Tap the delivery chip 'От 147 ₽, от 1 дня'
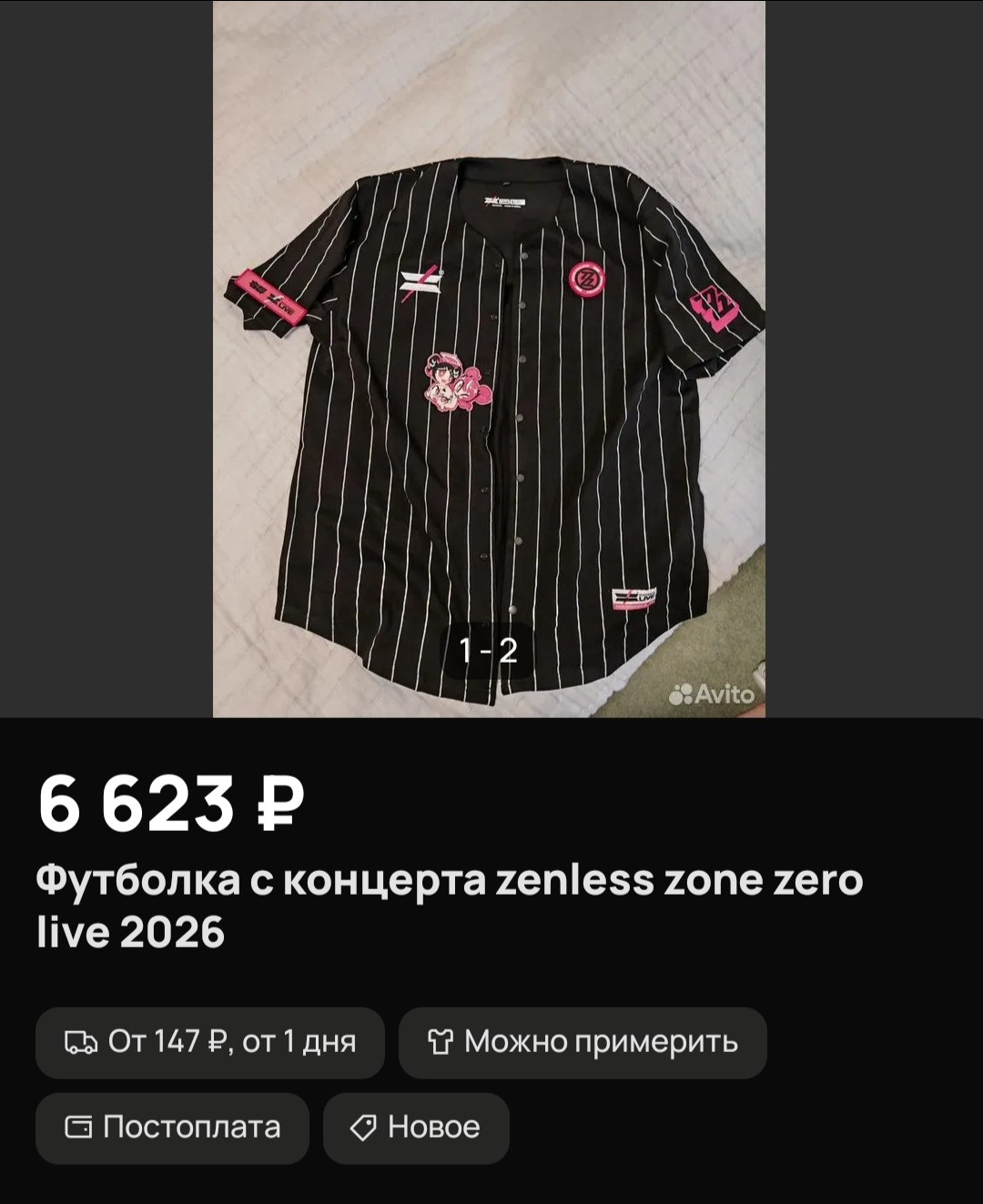The image size is (983, 1204). (x=210, y=1042)
